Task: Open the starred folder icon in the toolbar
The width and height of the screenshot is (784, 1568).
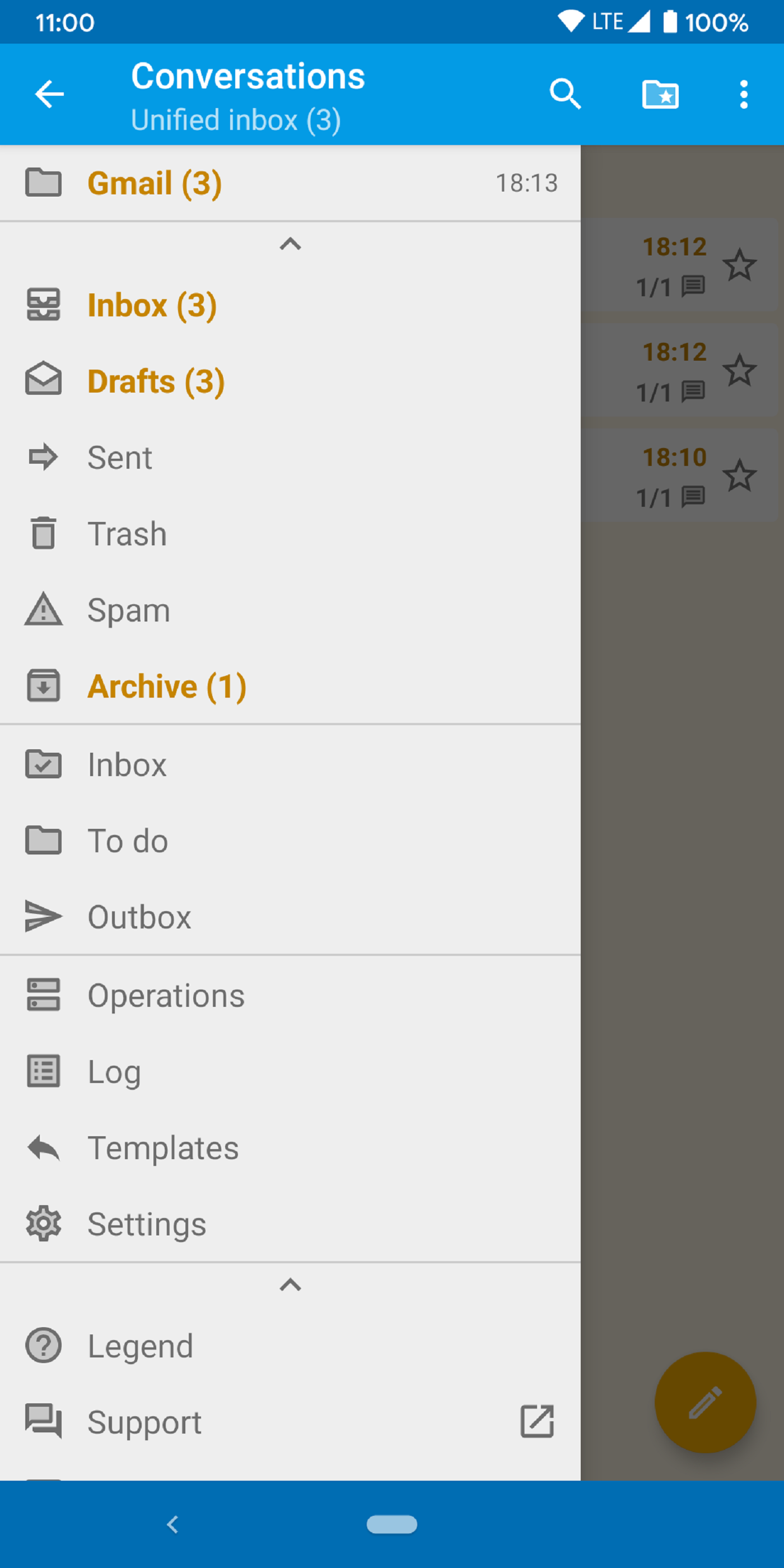Action: click(660, 93)
